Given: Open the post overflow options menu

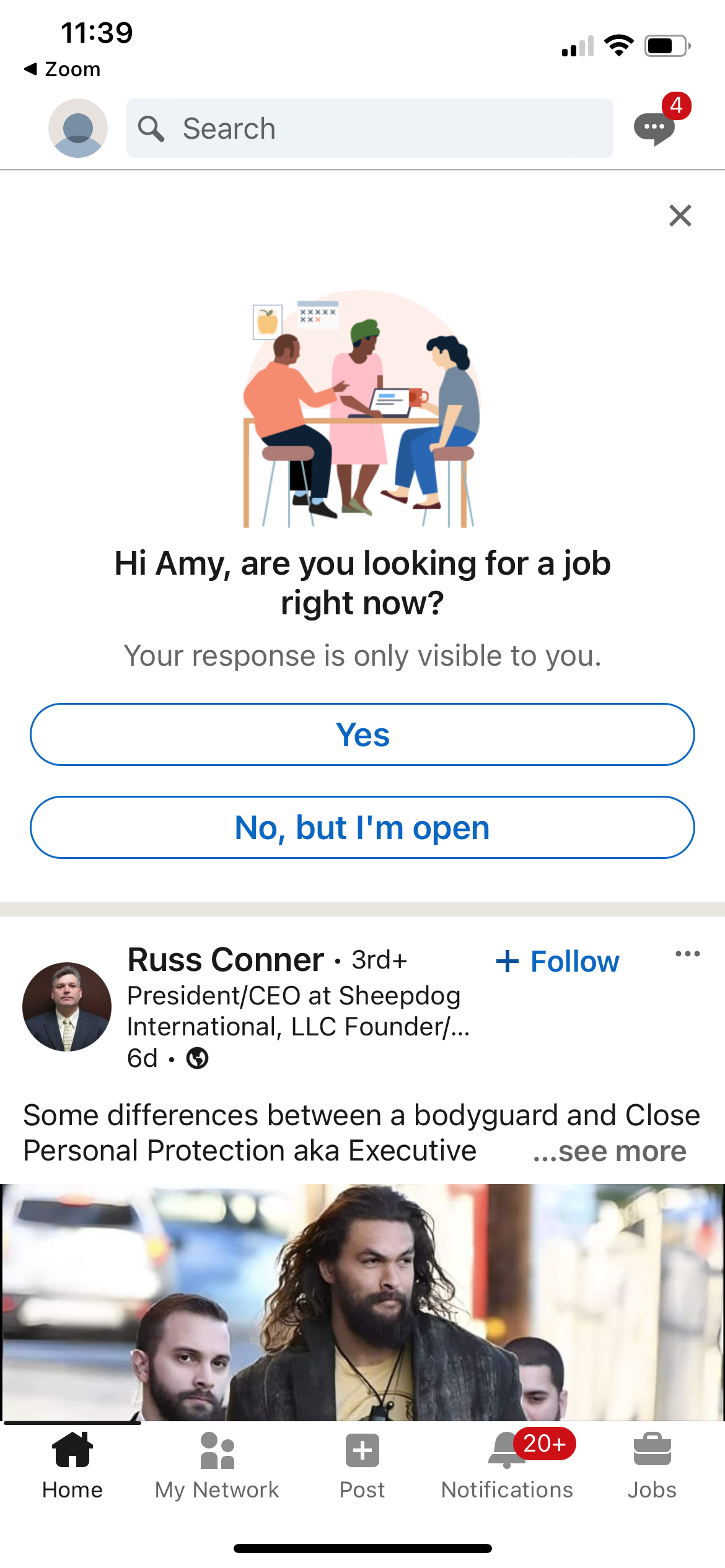Looking at the screenshot, I should click(688, 954).
